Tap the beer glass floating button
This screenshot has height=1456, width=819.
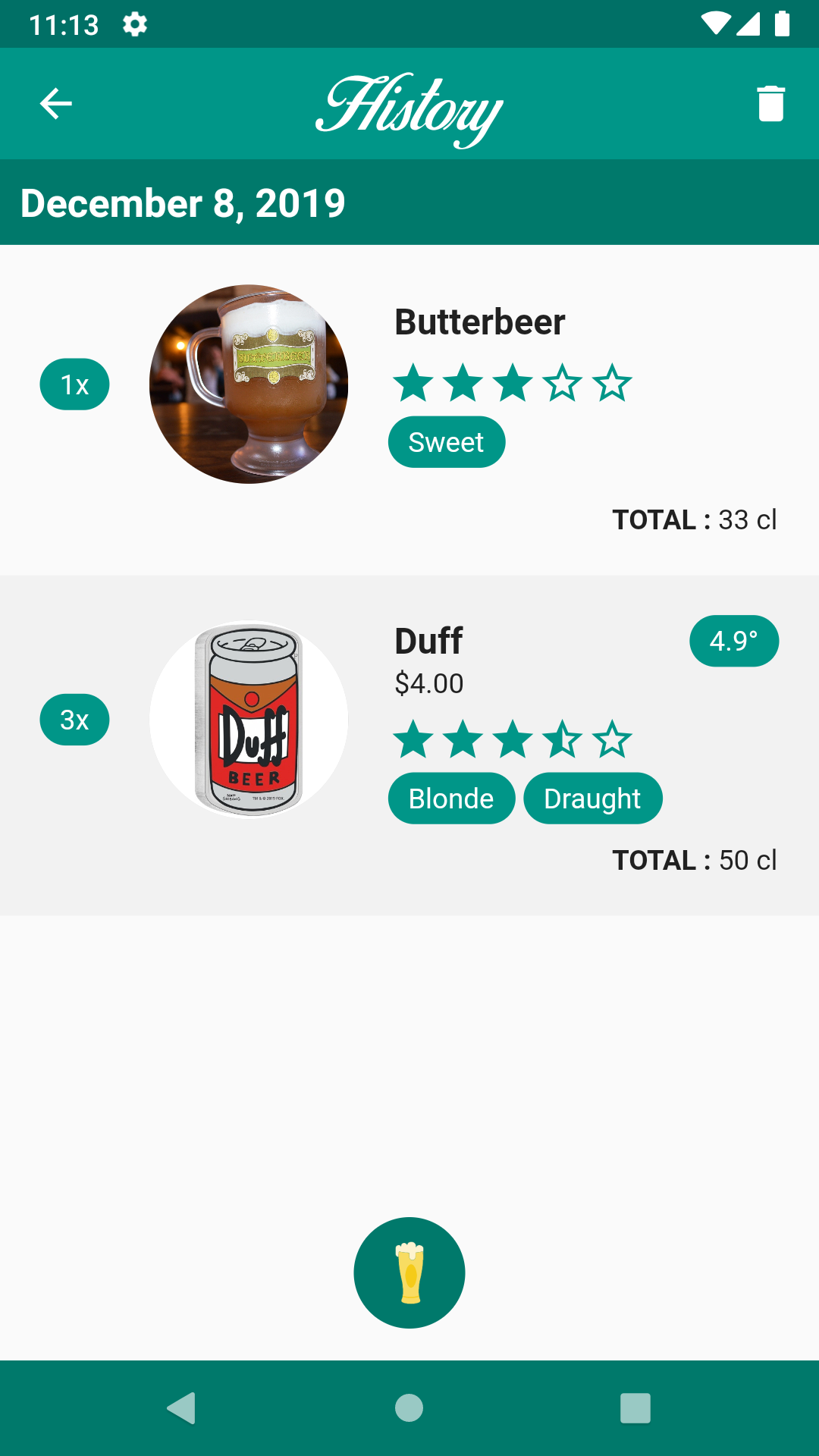coord(409,1272)
